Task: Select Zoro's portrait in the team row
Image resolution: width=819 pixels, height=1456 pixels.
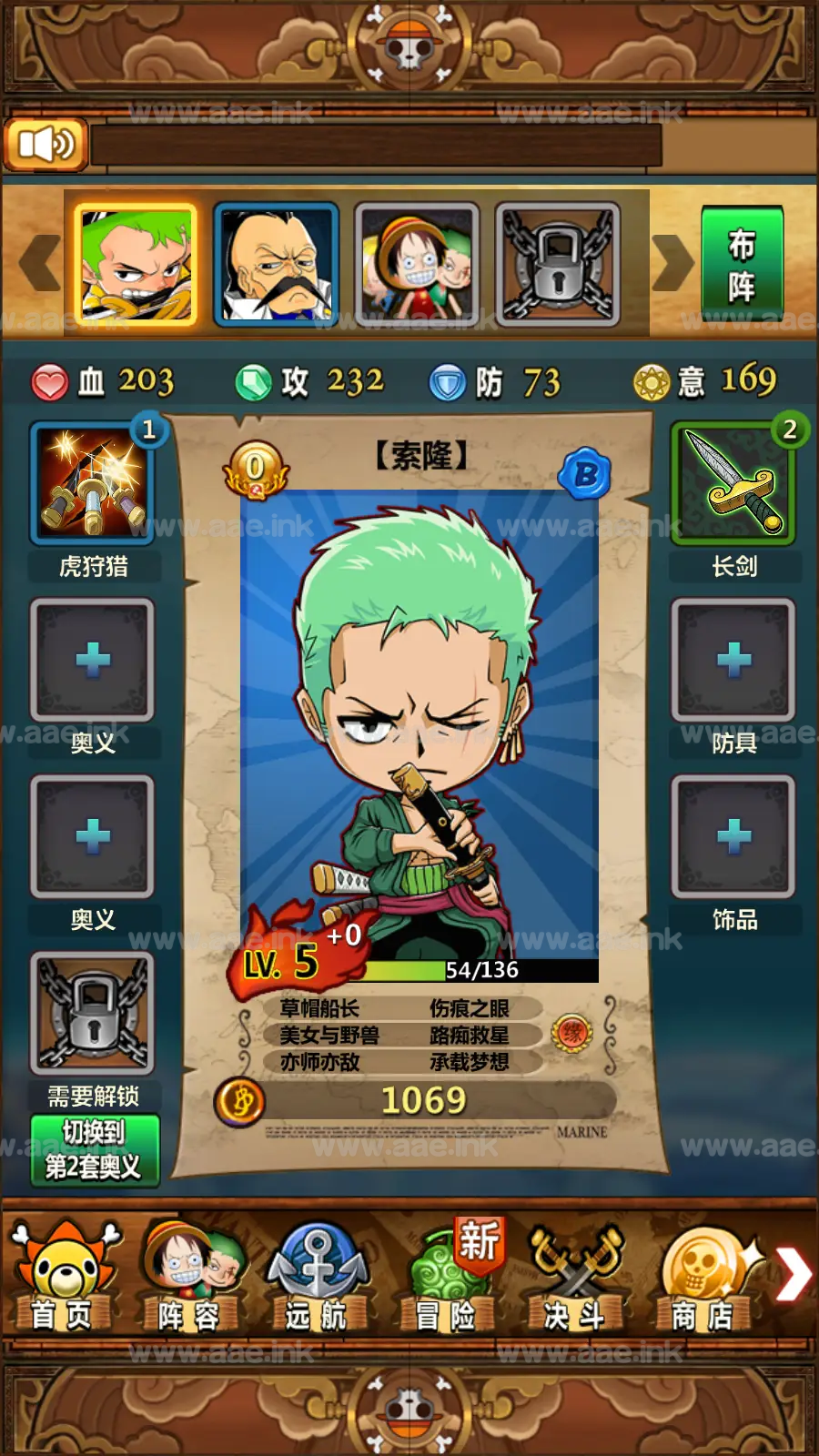Action: [136, 265]
